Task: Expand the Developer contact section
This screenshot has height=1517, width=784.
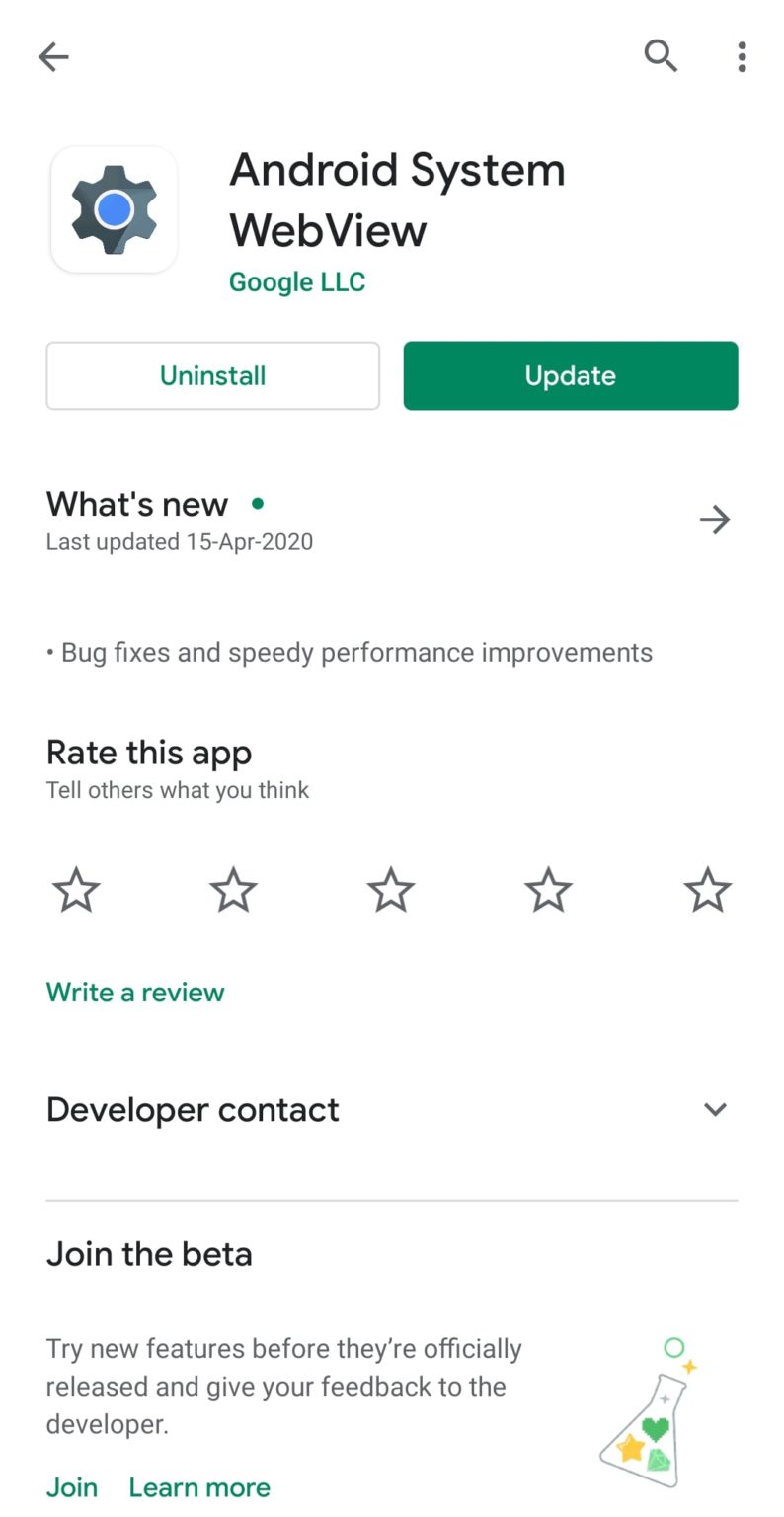Action: [x=392, y=1109]
